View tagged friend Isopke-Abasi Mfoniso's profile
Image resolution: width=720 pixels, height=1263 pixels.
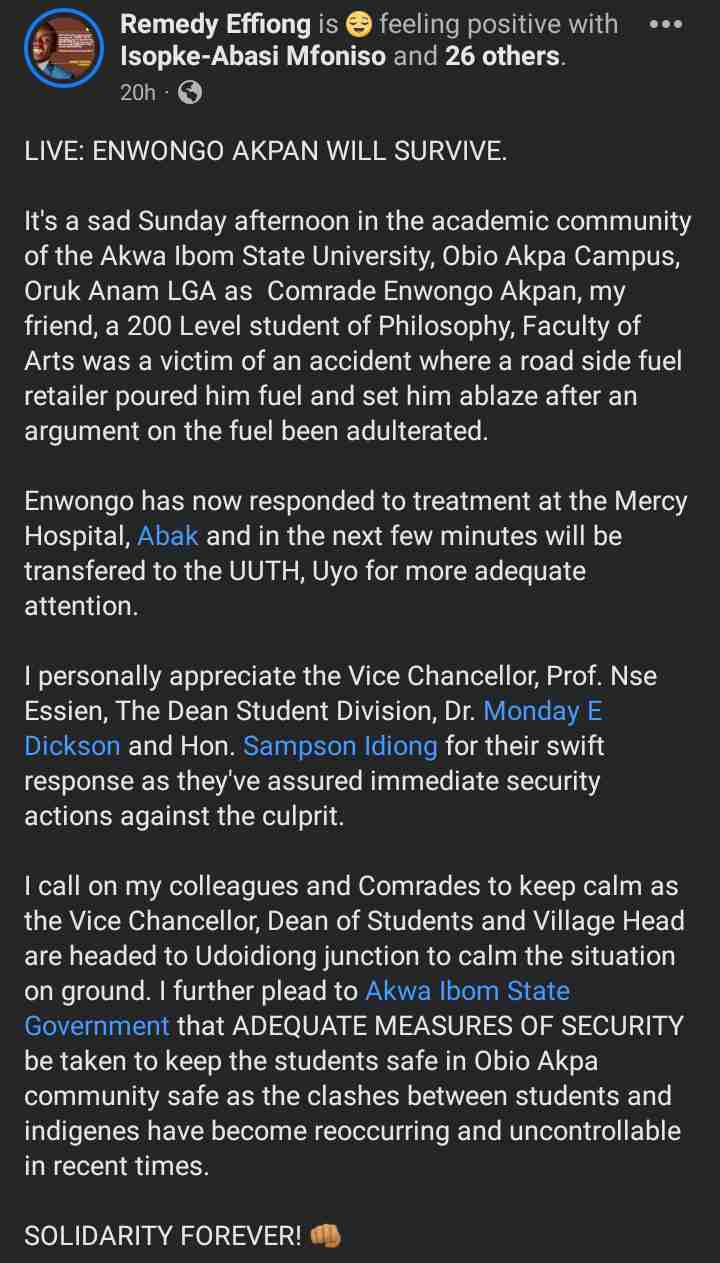click(x=252, y=58)
